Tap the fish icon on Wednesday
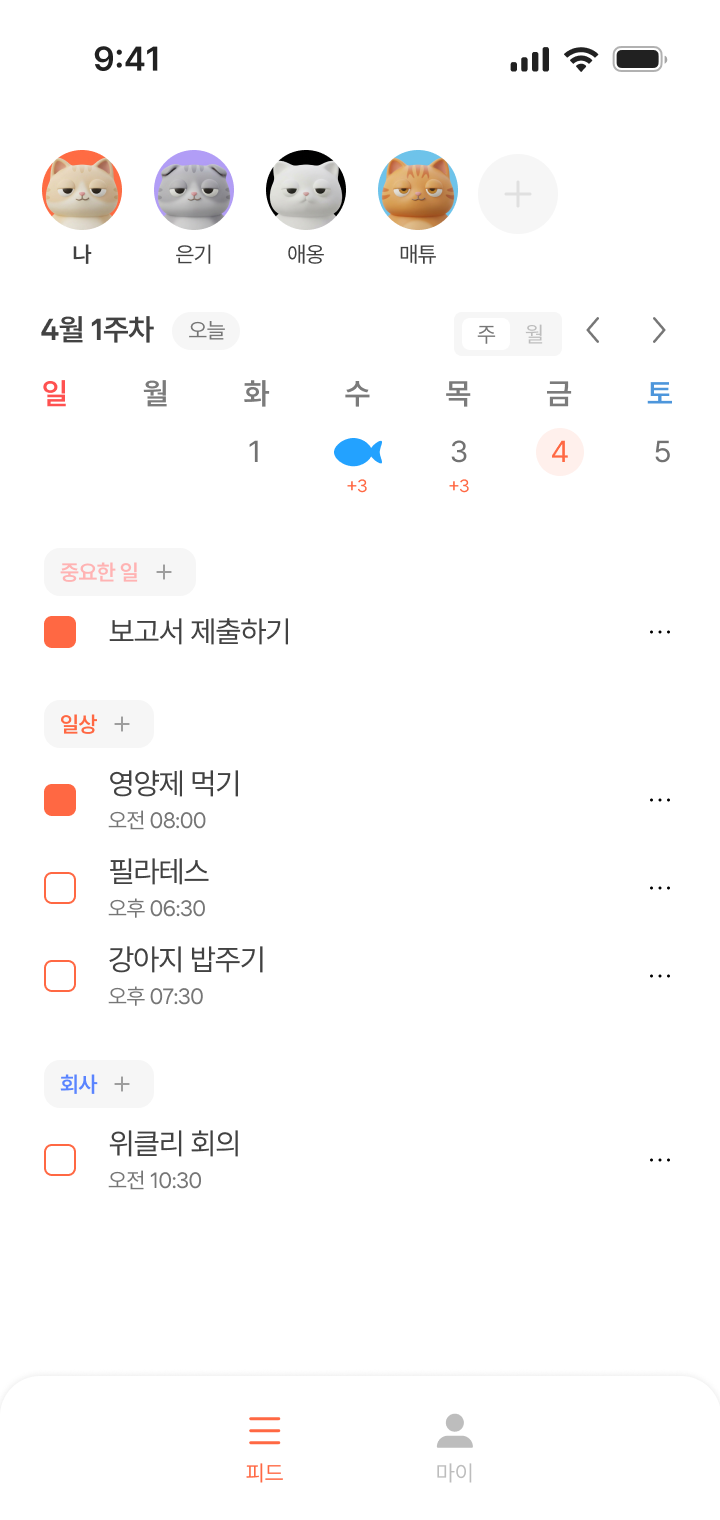Viewport: 720px width, 1520px height. (x=357, y=451)
